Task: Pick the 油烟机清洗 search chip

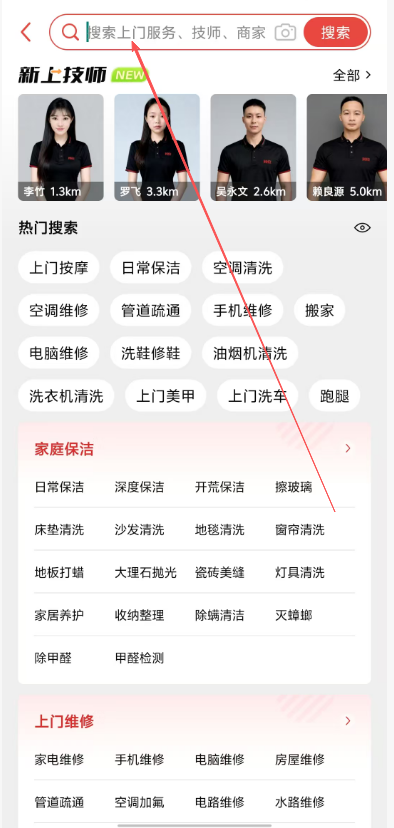Action: pyautogui.click(x=250, y=353)
